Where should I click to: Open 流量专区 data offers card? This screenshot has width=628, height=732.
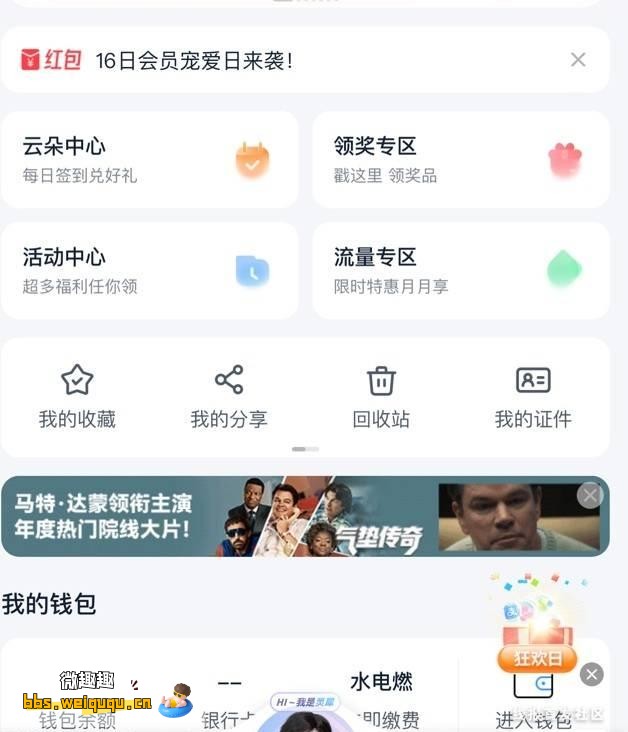click(x=460, y=271)
